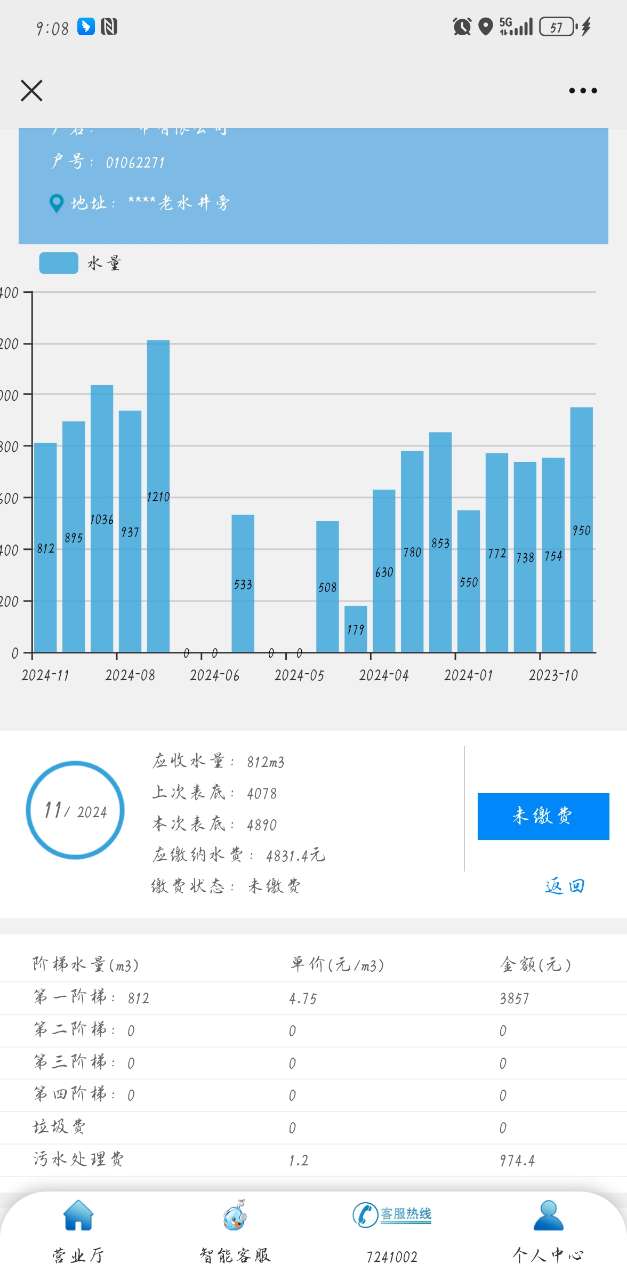The height and width of the screenshot is (1280, 627).
Task: Open 智能客服 assistant
Action: click(235, 1232)
